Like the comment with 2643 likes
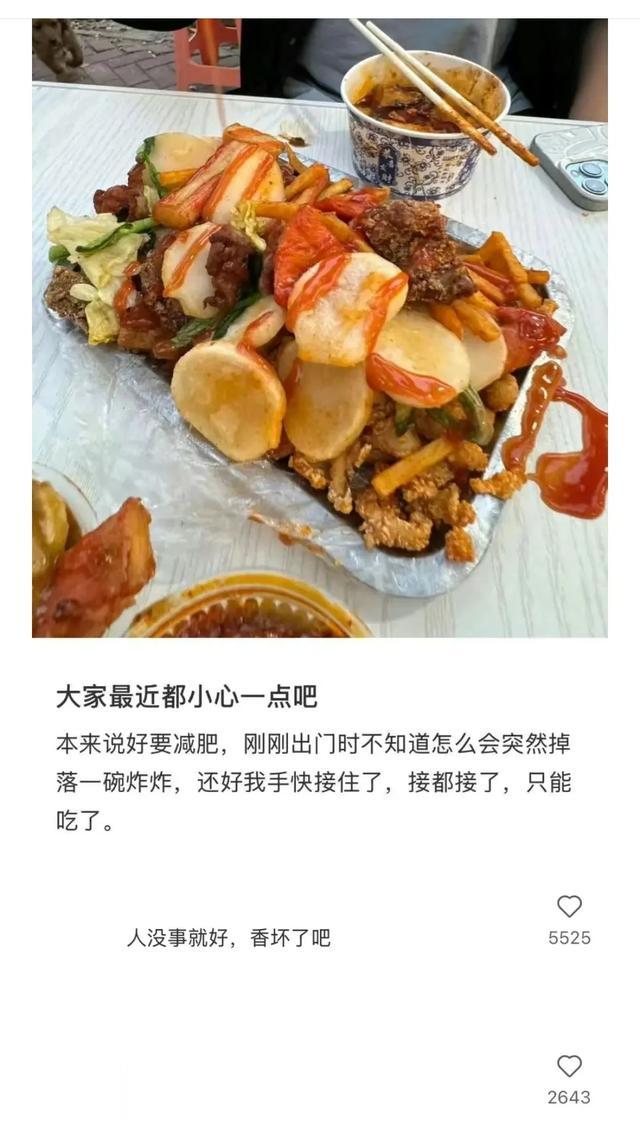Screen dimensions: 640x1128 click(x=569, y=1066)
